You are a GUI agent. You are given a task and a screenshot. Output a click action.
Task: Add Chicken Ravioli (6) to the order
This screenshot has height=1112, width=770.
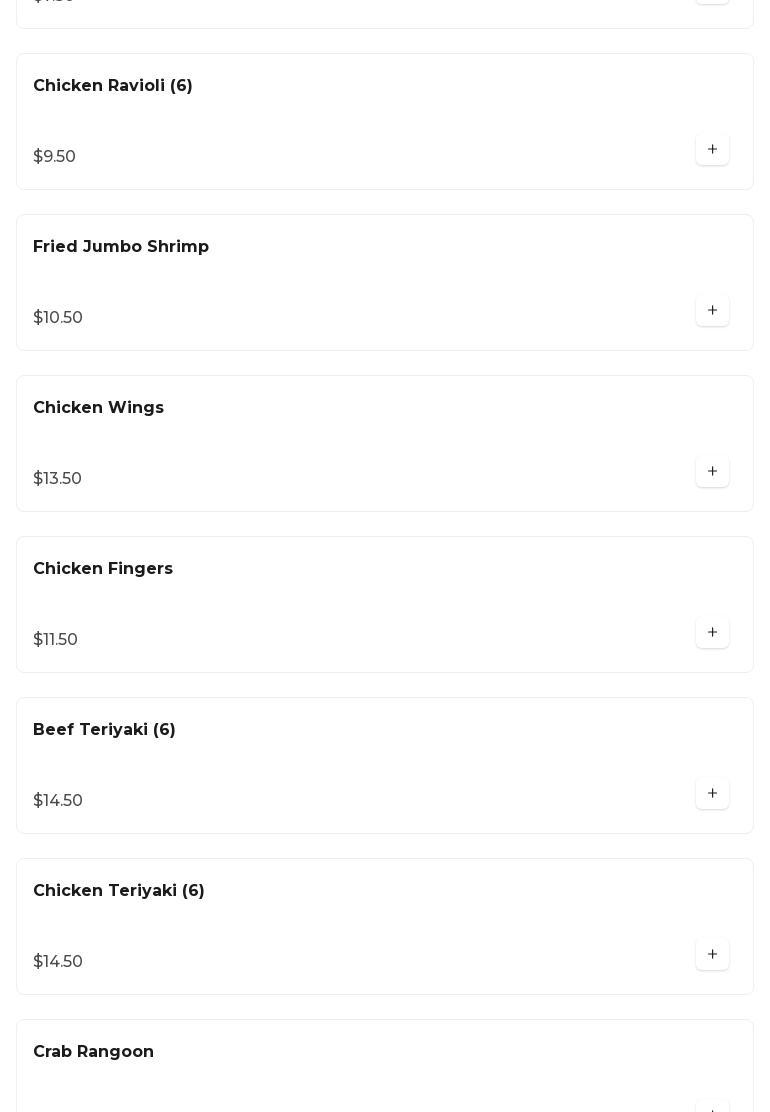pos(712,150)
